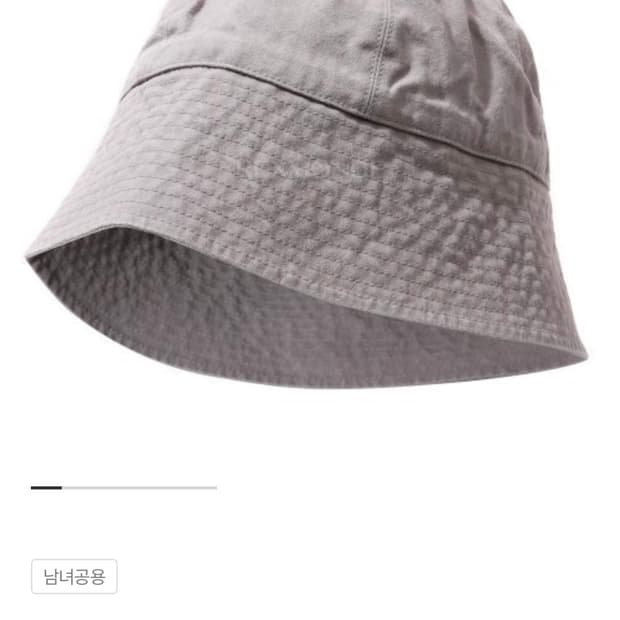
Task: Tap the 남녀공용 tag chip
Action: pyautogui.click(x=74, y=576)
